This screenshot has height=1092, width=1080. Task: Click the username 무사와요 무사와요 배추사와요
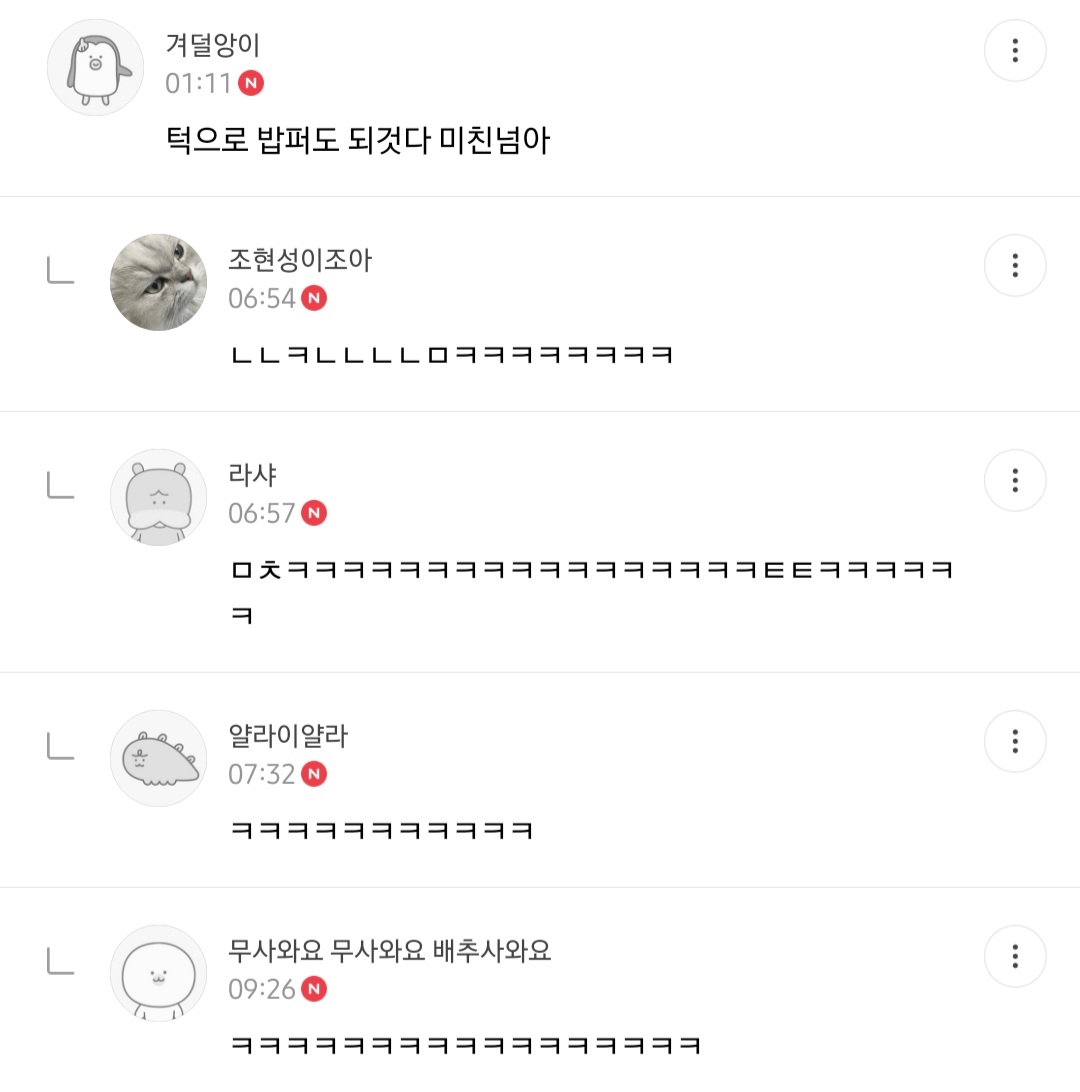pyautogui.click(x=390, y=952)
